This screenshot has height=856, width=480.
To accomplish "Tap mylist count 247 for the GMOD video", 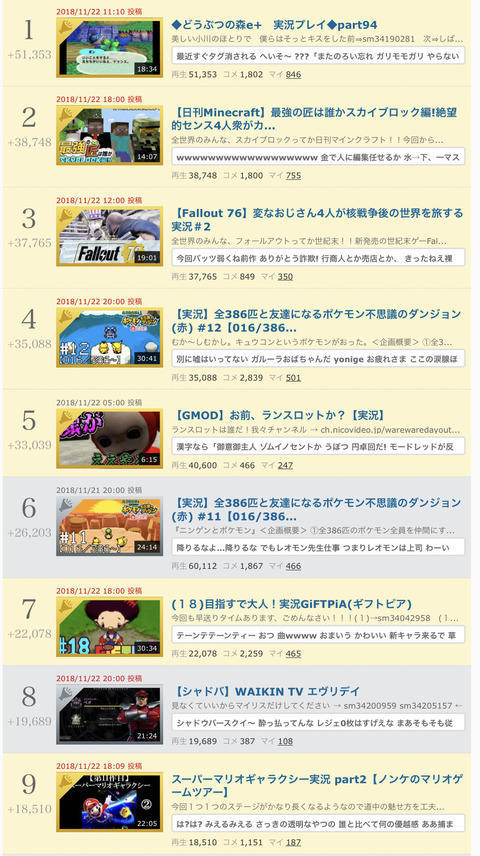I will coord(285,465).
